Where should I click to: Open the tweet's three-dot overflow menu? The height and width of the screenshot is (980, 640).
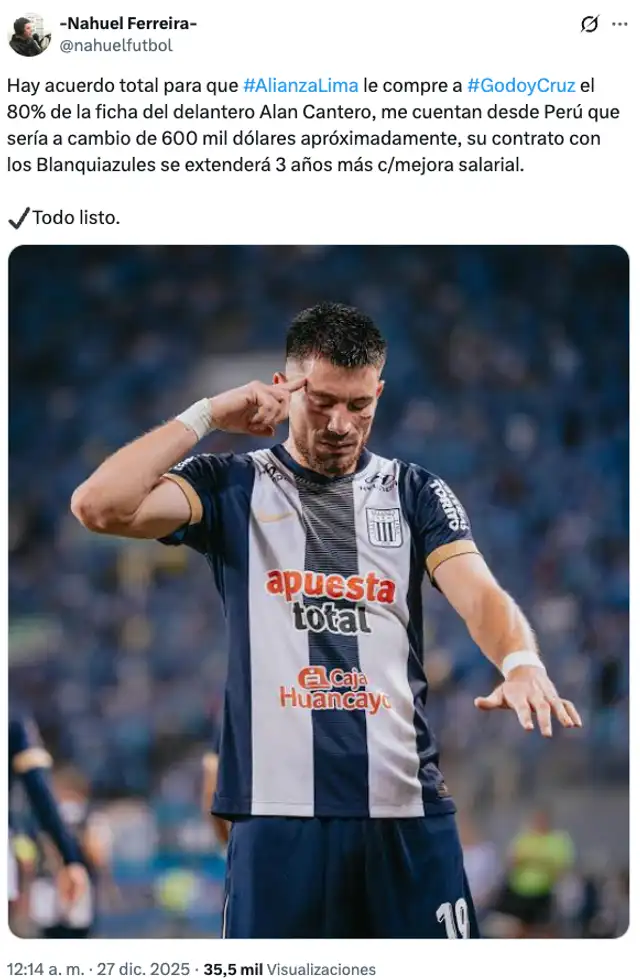(x=619, y=24)
